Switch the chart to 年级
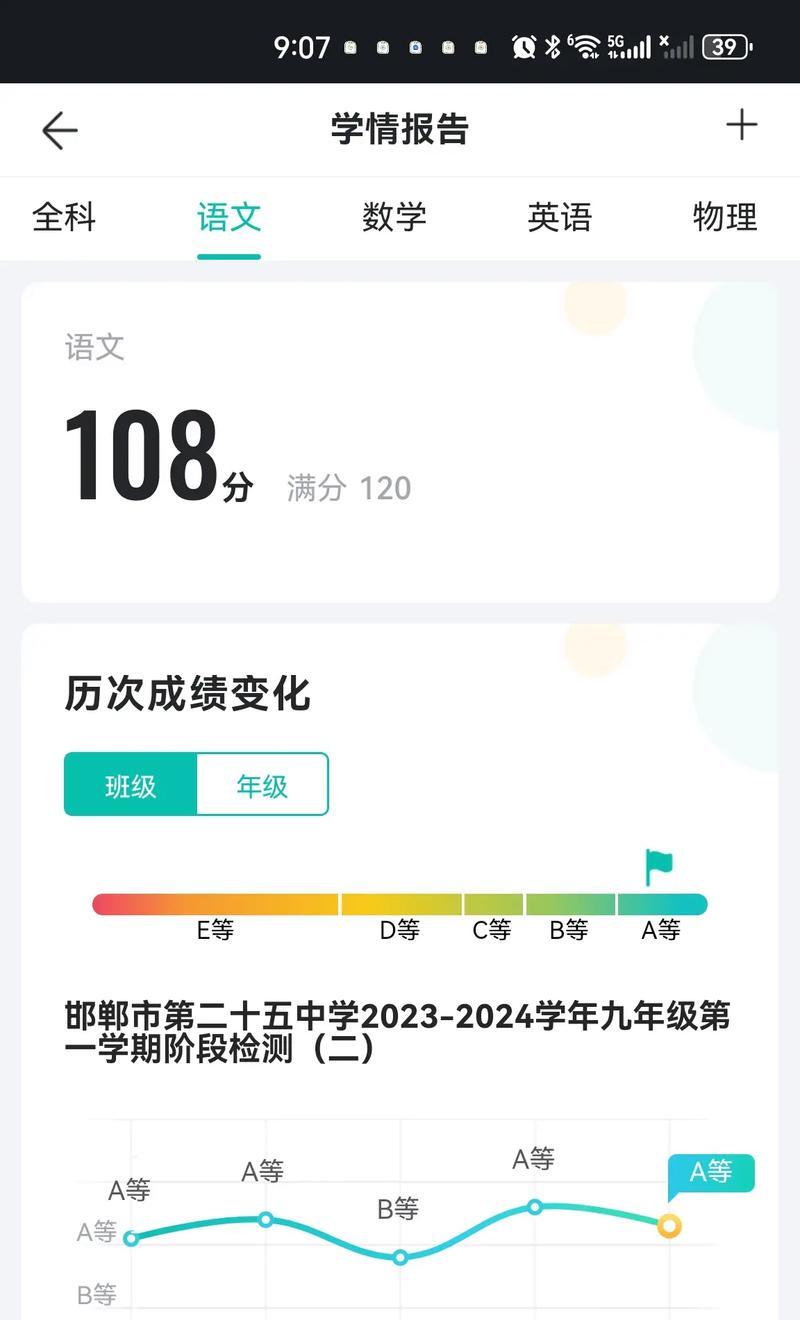The height and width of the screenshot is (1320, 800). click(x=262, y=785)
